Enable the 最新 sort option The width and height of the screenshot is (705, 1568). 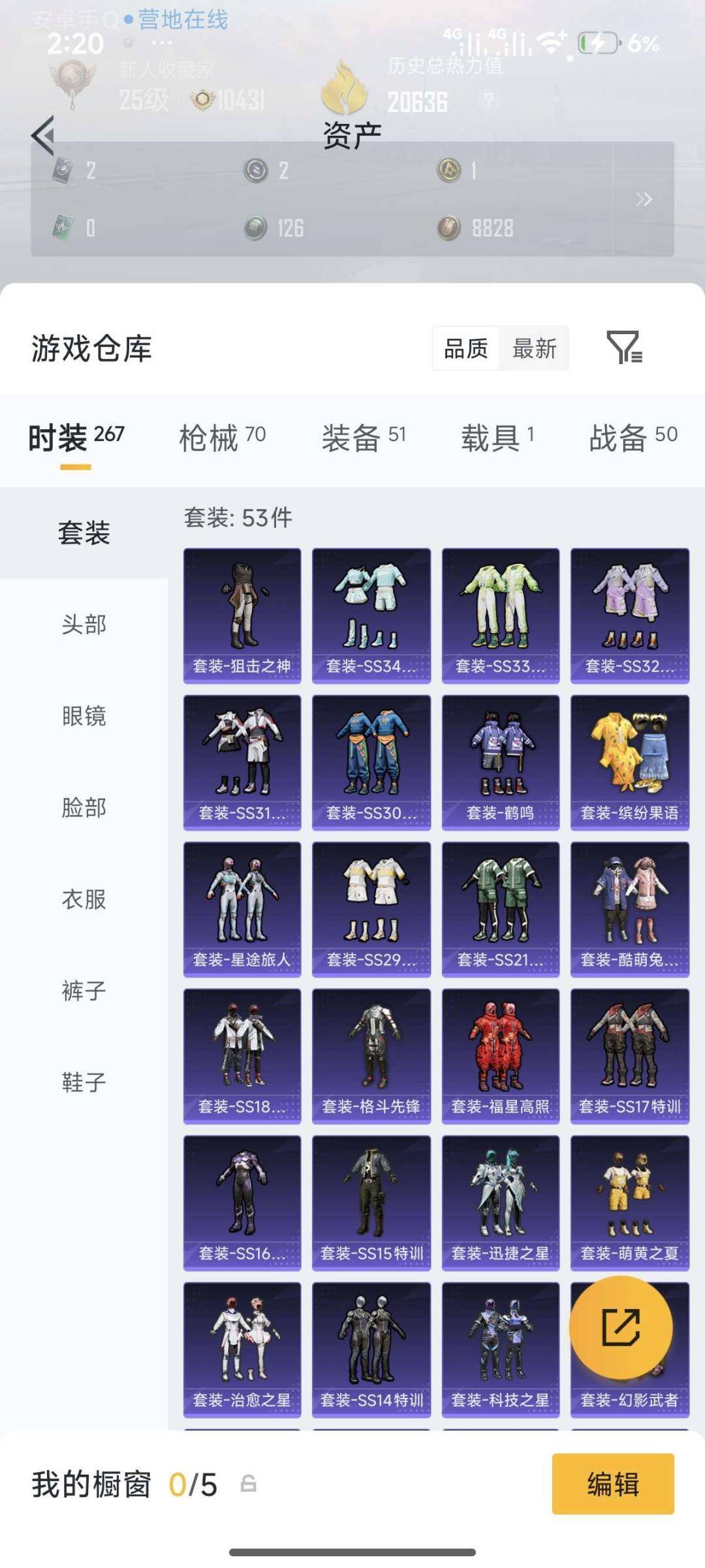point(535,348)
